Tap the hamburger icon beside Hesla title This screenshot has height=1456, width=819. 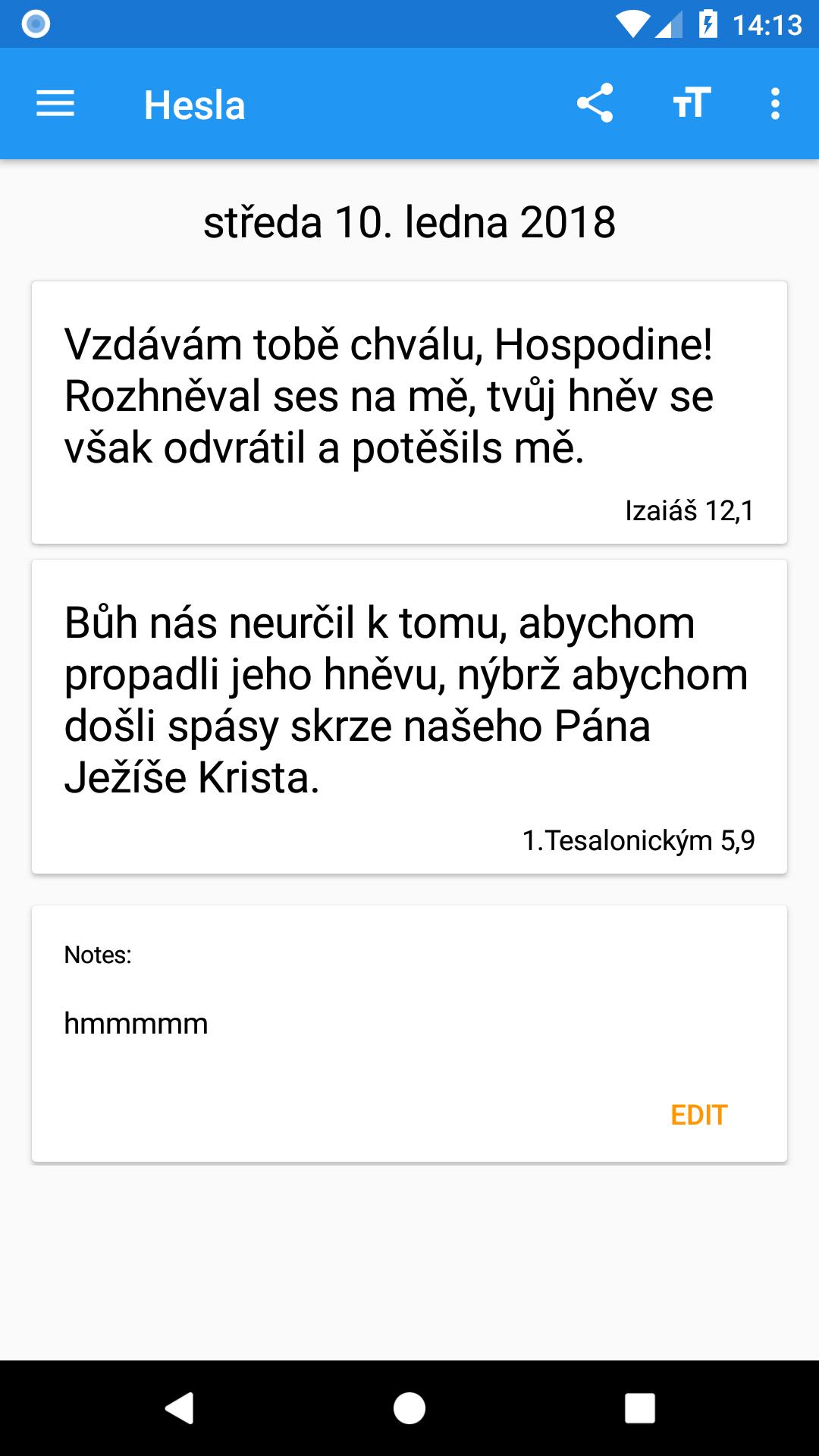coord(55,103)
